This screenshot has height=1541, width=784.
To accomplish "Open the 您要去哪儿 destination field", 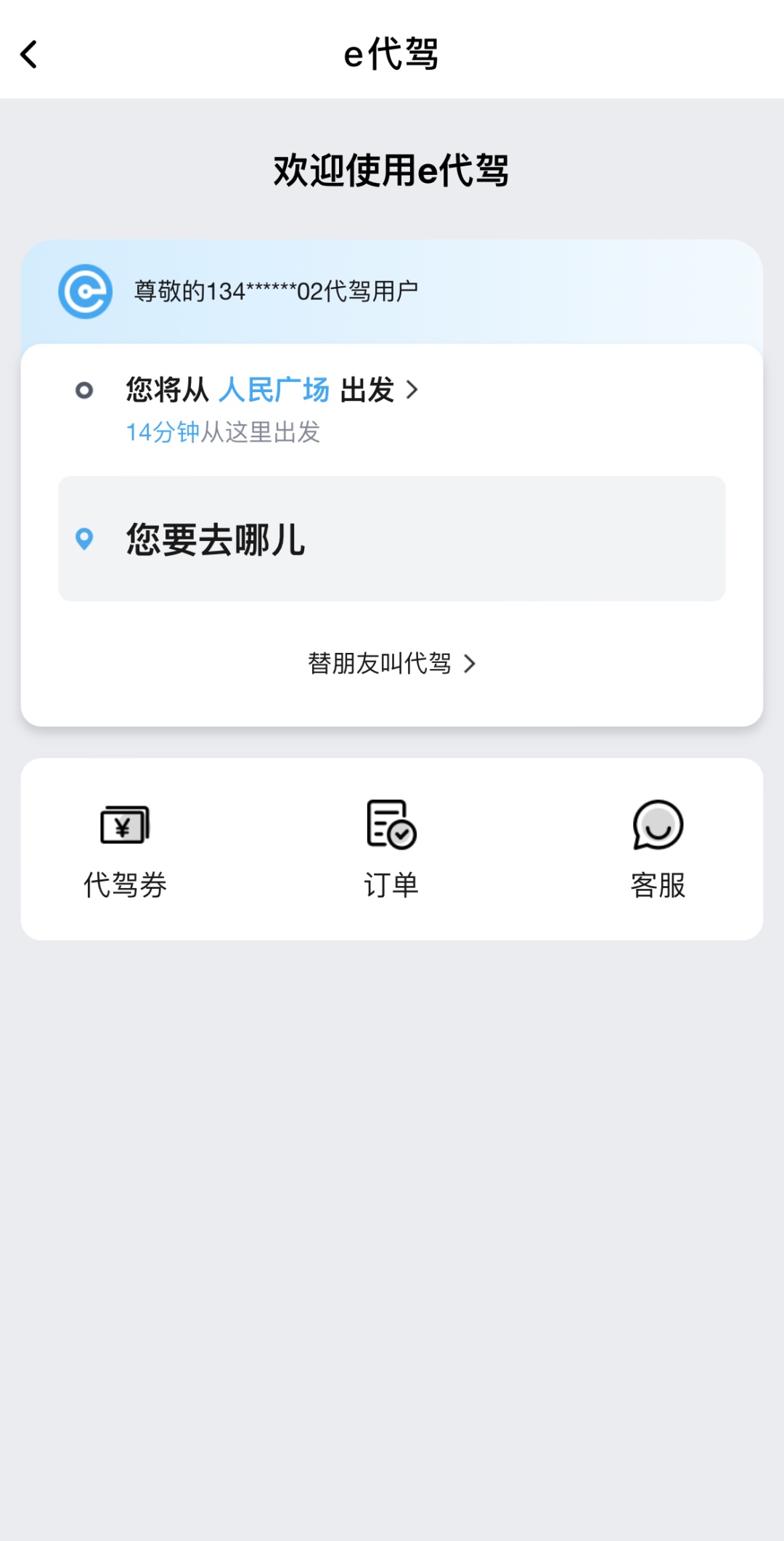I will pyautogui.click(x=391, y=539).
